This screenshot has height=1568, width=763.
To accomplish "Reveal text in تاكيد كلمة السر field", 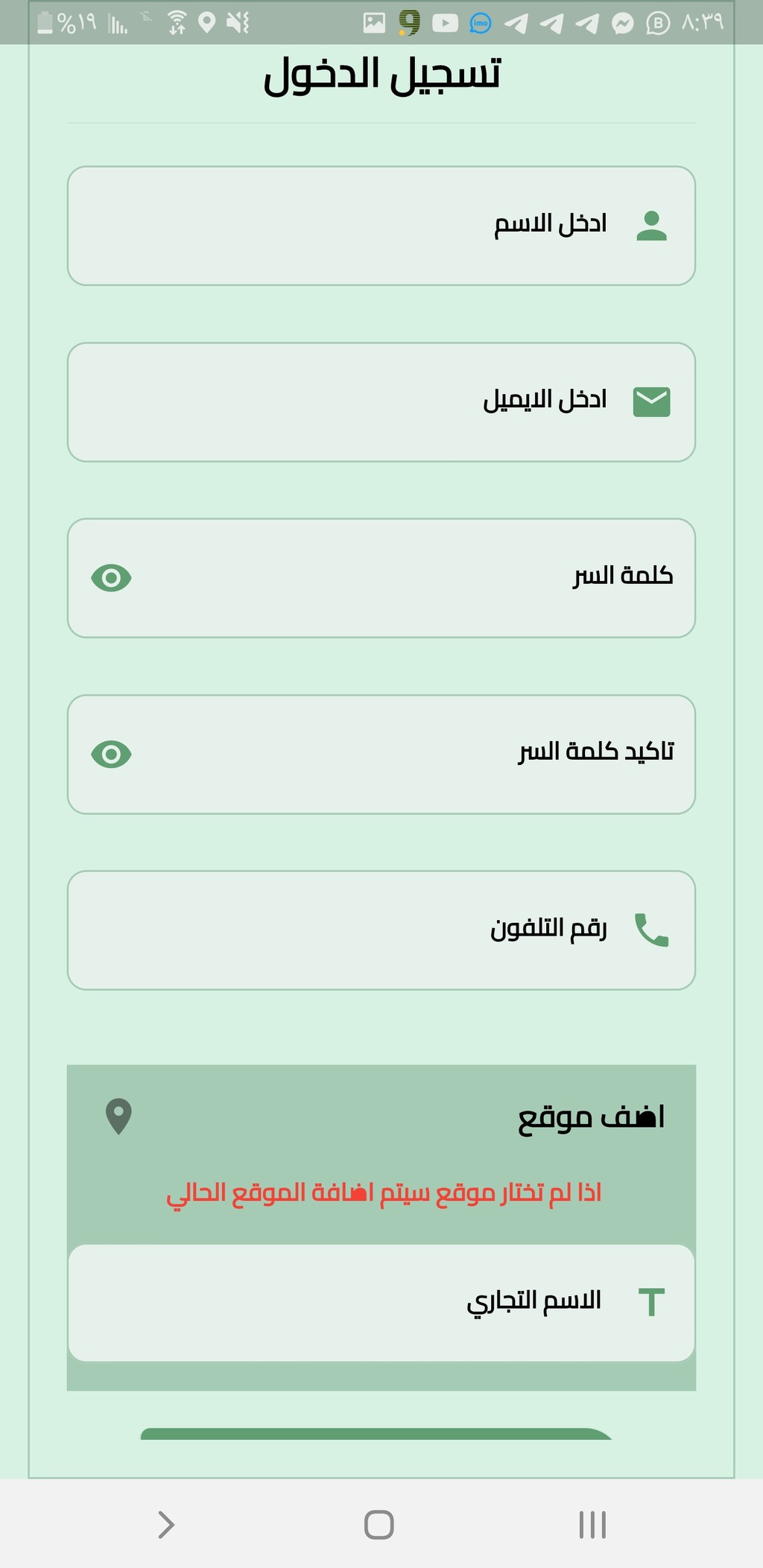I will [x=111, y=755].
